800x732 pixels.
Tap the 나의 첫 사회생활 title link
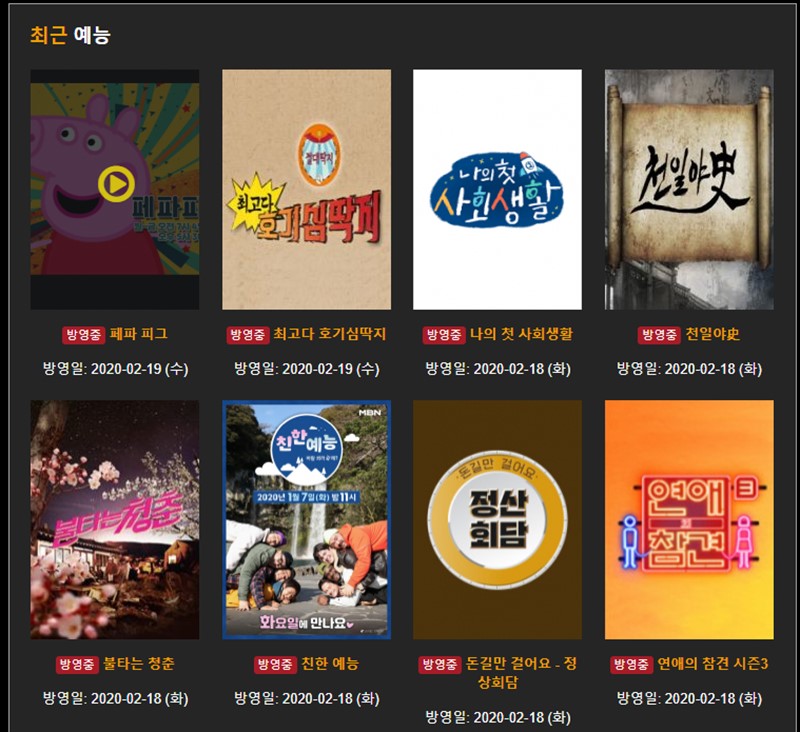point(521,334)
